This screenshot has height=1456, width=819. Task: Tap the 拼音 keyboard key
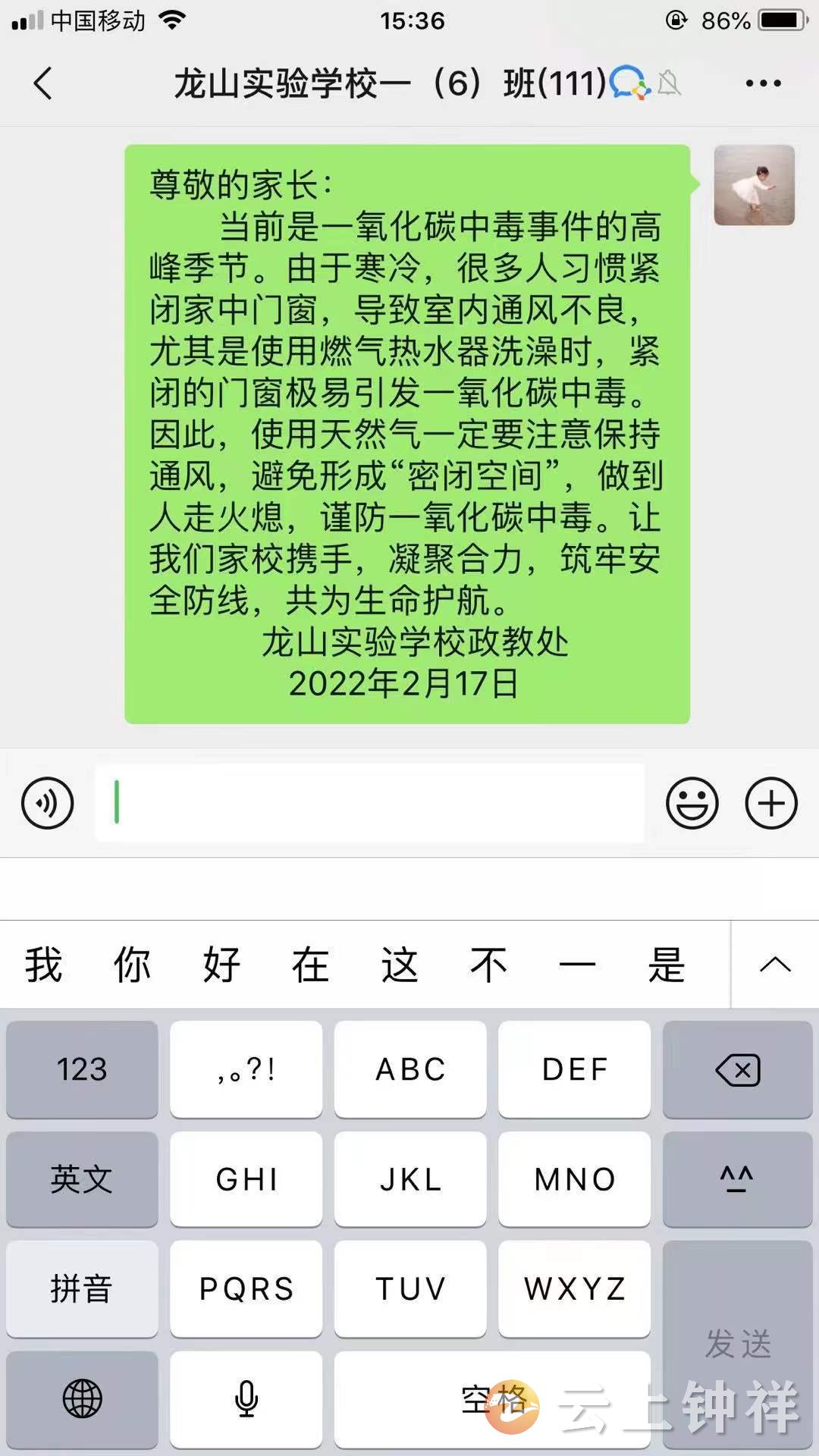tap(82, 1289)
